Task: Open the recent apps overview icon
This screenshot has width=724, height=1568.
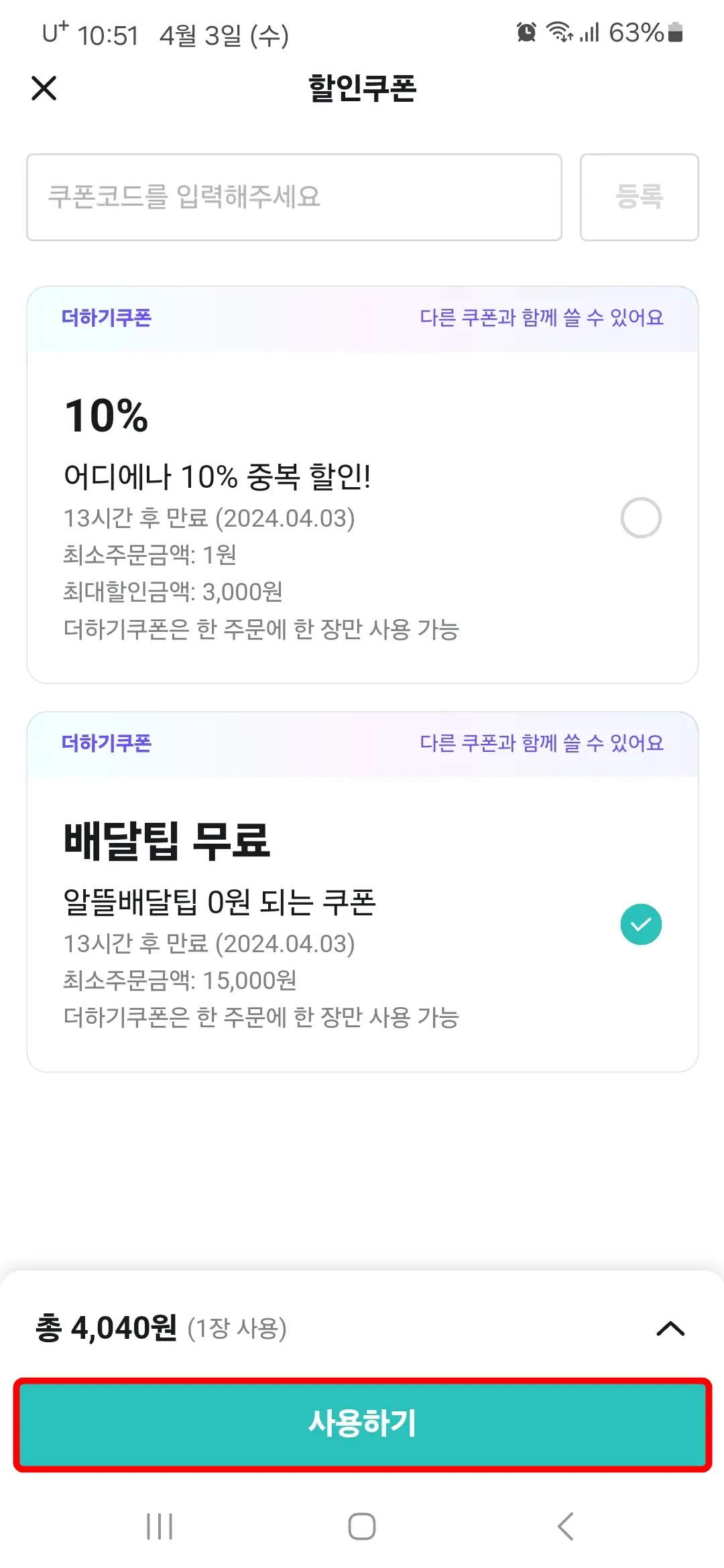Action: [x=159, y=1526]
